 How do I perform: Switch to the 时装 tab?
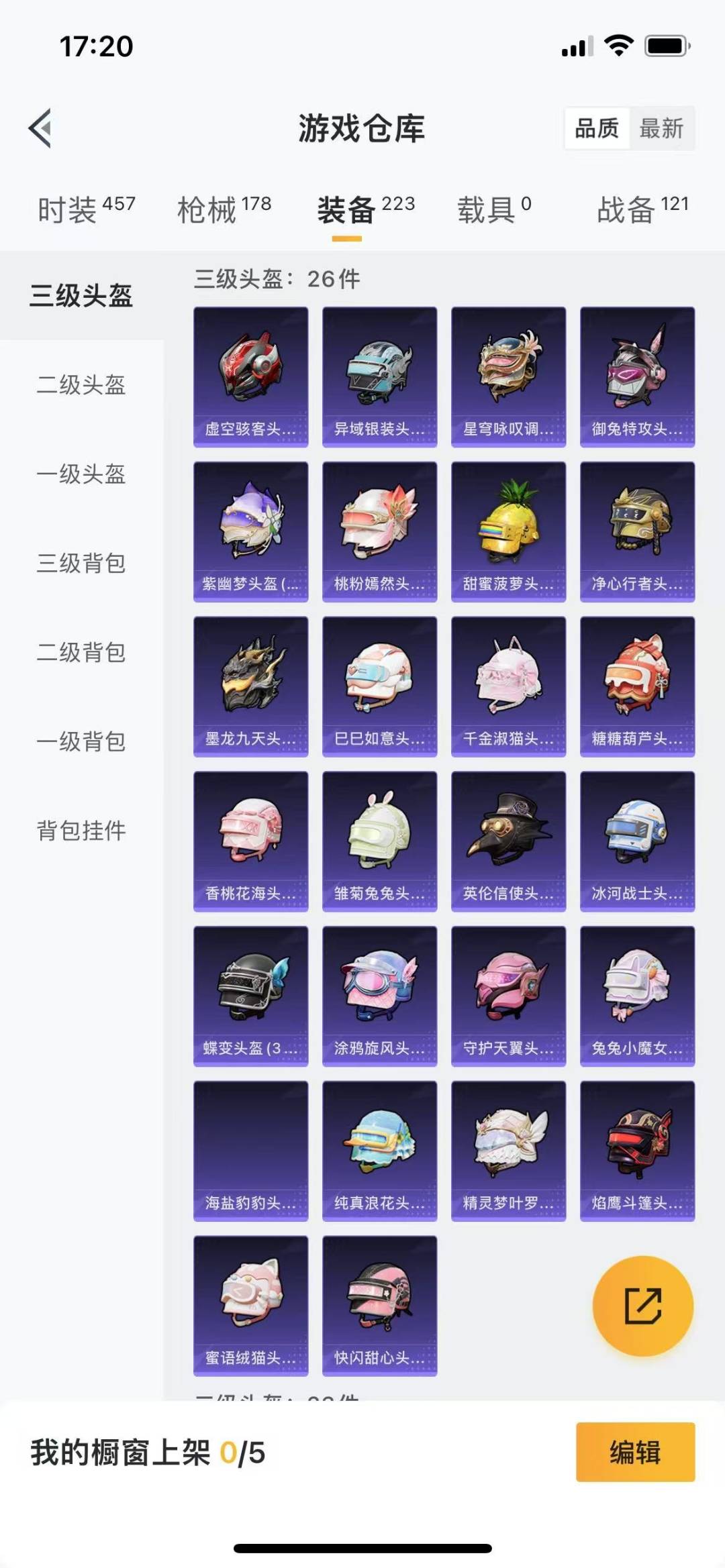click(87, 210)
